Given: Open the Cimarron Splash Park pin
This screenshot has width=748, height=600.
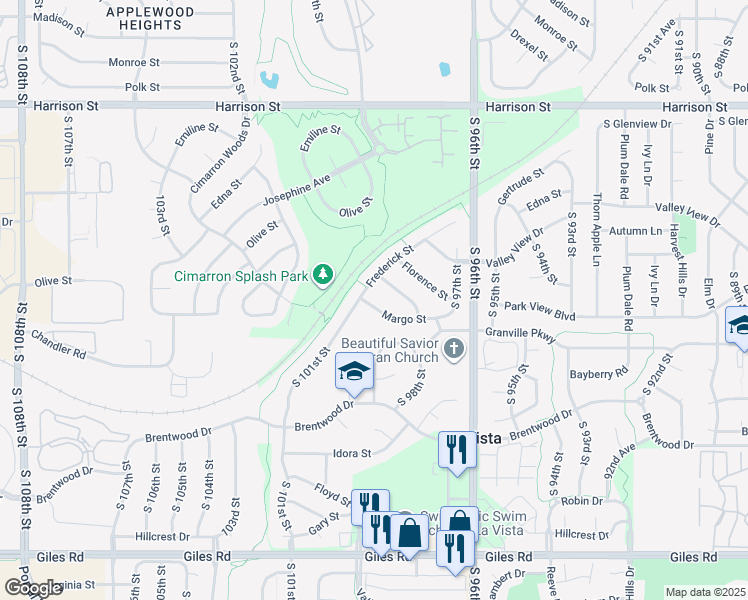Looking at the screenshot, I should point(322,274).
